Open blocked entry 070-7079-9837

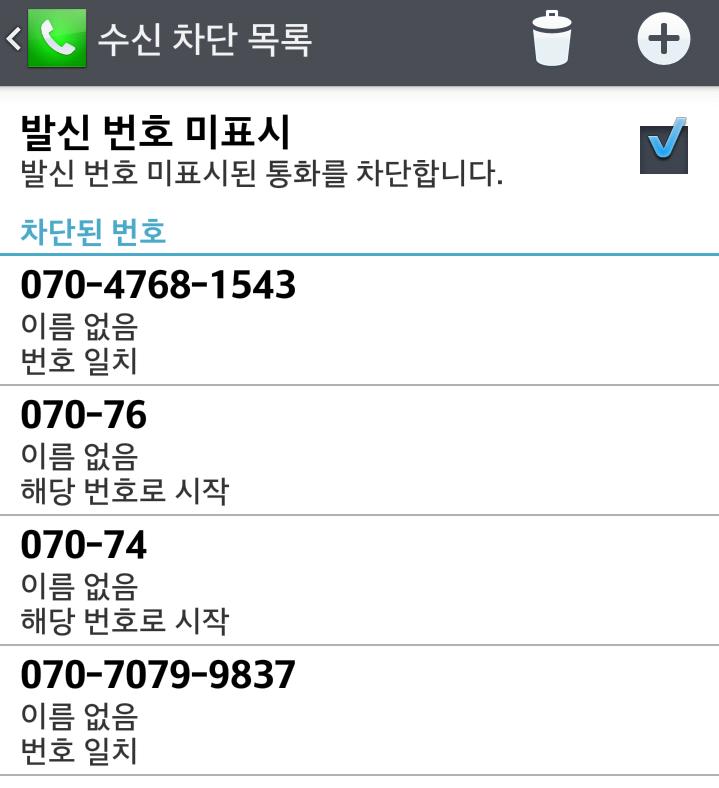click(359, 711)
